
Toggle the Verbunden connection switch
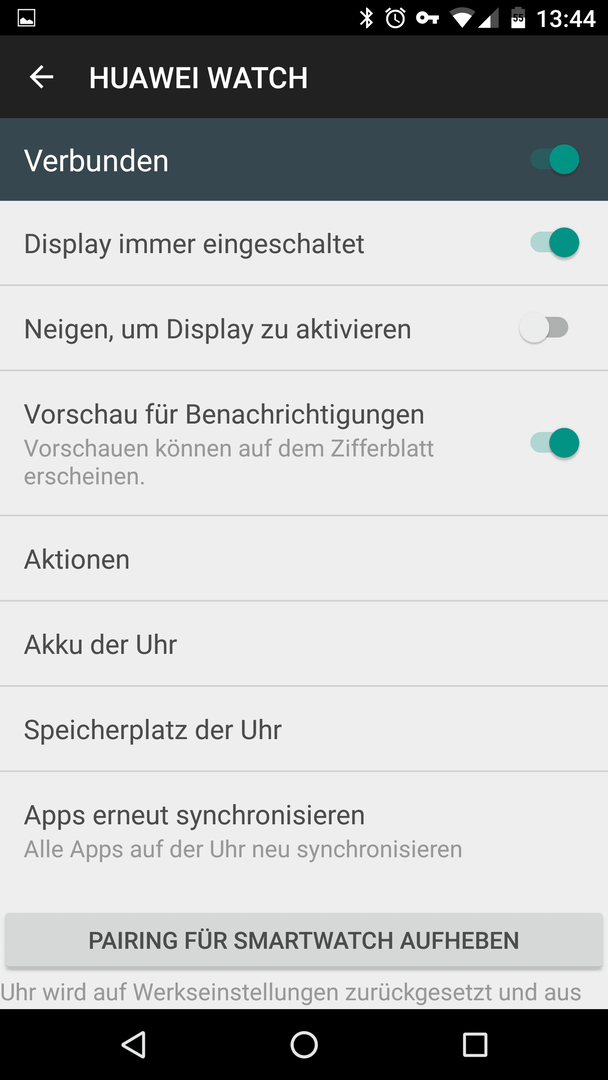click(554, 160)
